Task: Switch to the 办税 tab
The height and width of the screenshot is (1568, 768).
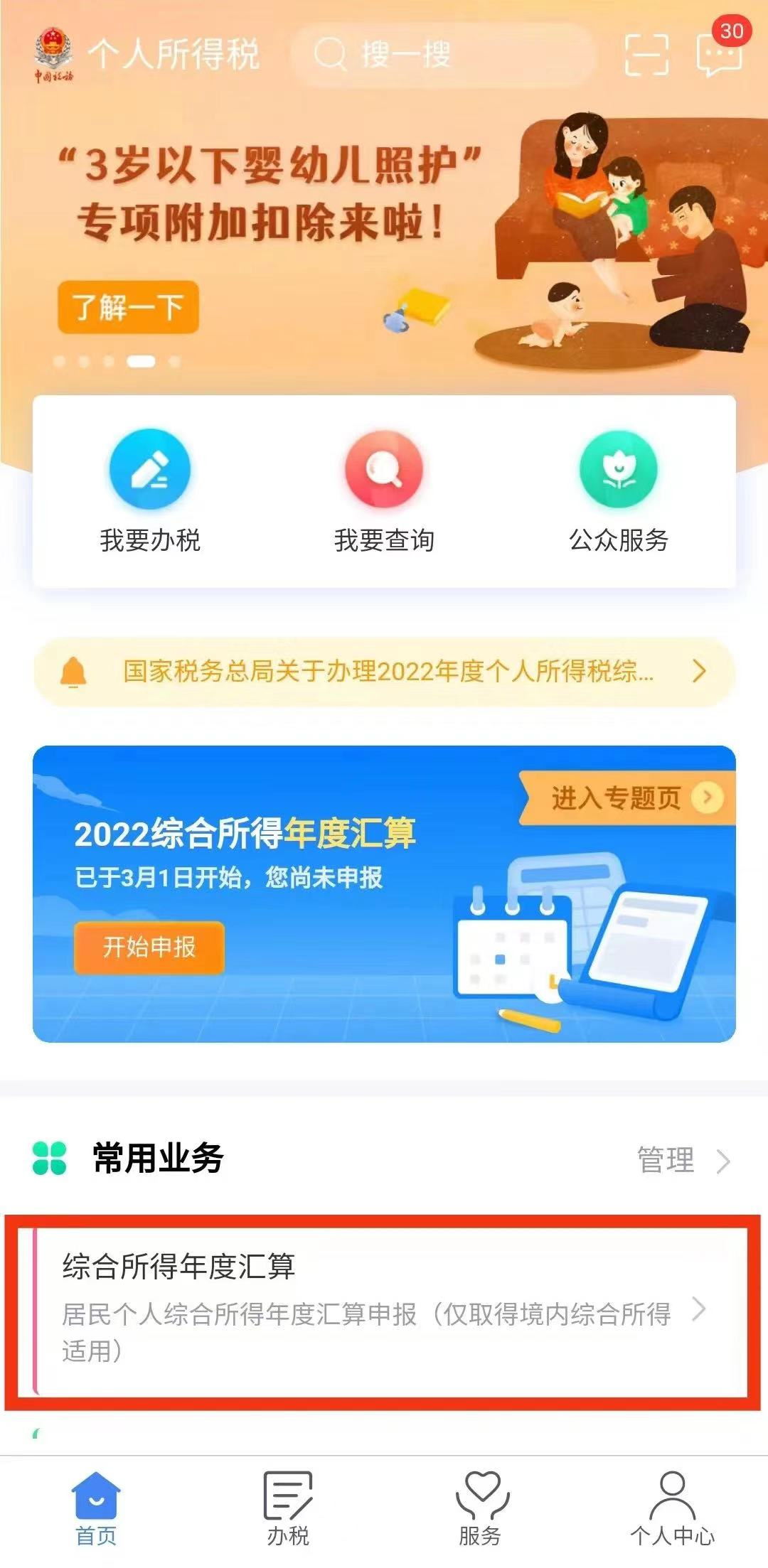Action: click(x=288, y=1508)
